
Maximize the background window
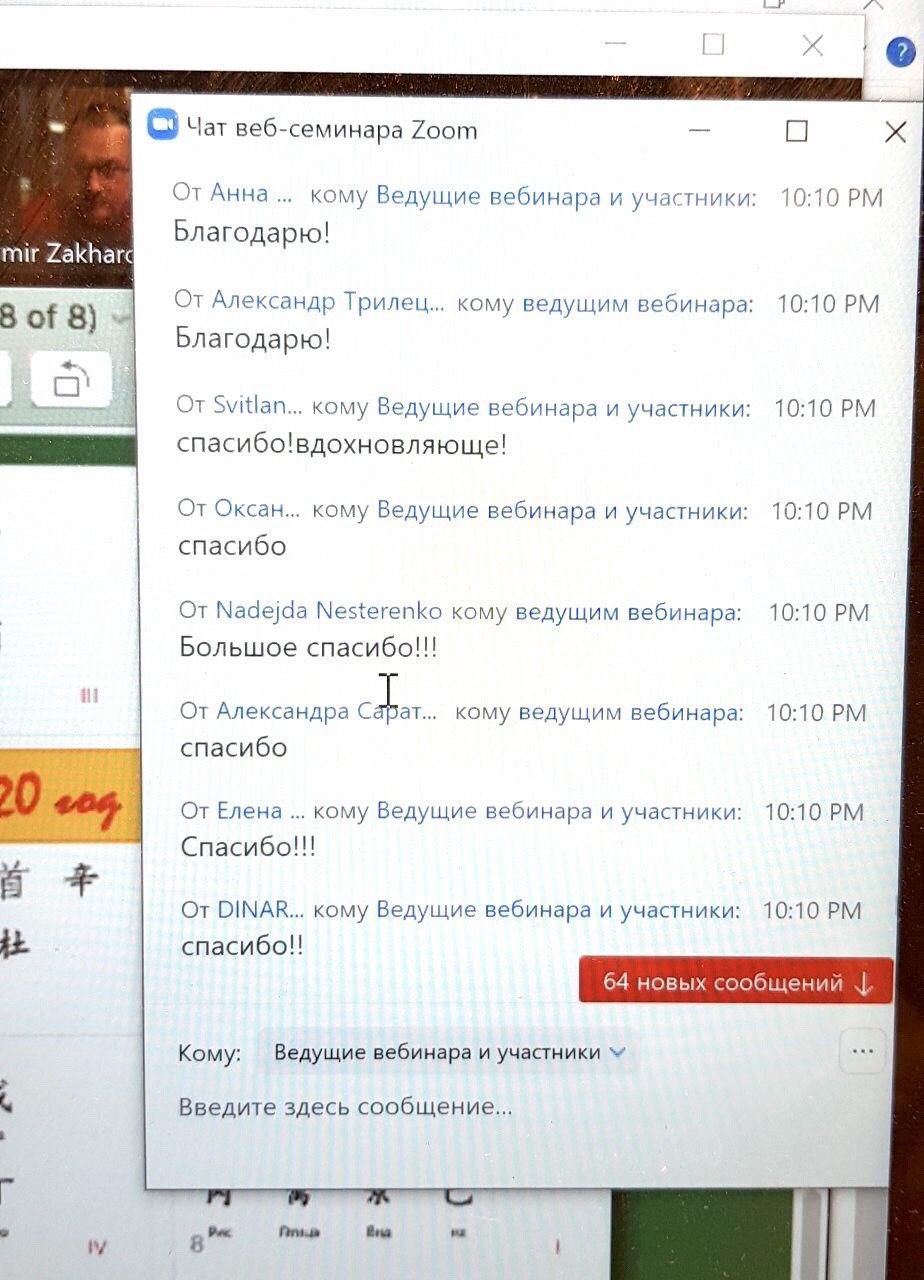[x=713, y=44]
